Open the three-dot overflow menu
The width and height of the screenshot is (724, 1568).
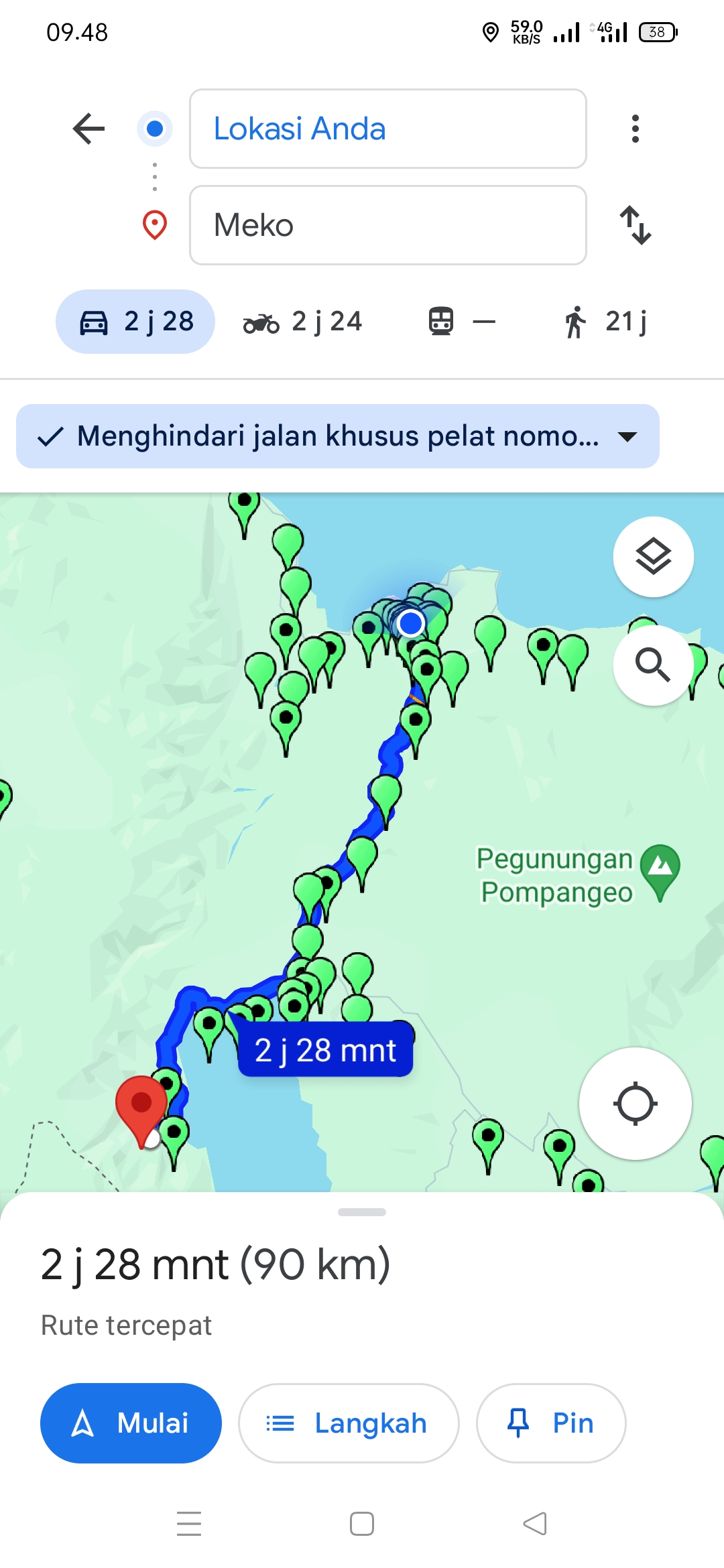coord(635,129)
